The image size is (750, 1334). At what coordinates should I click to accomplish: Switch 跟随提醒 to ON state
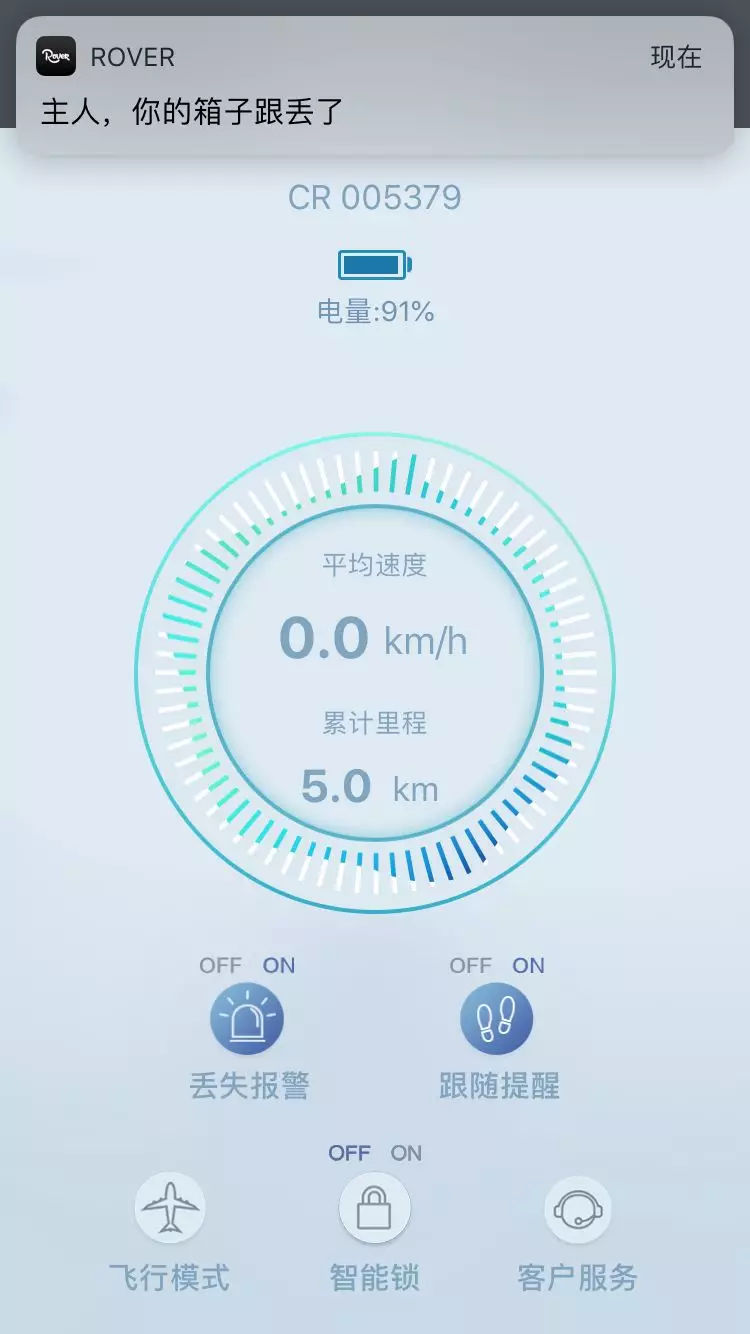528,965
